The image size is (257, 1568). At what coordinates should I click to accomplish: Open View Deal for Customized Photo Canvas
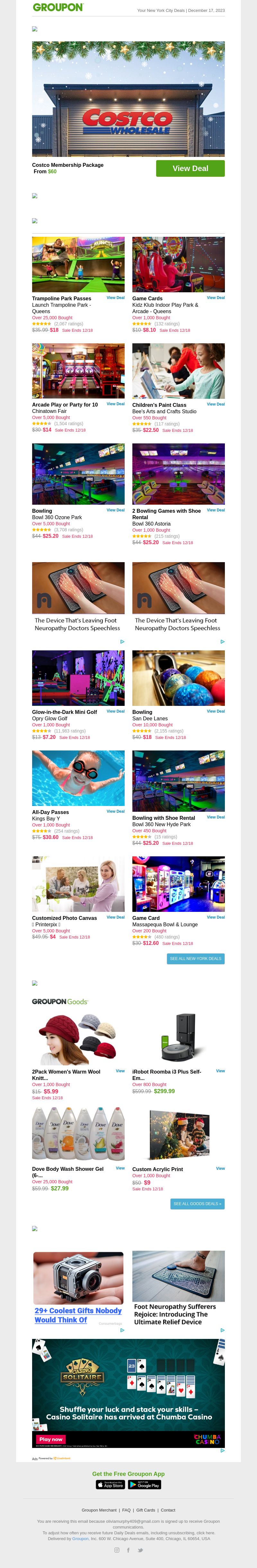tap(115, 917)
